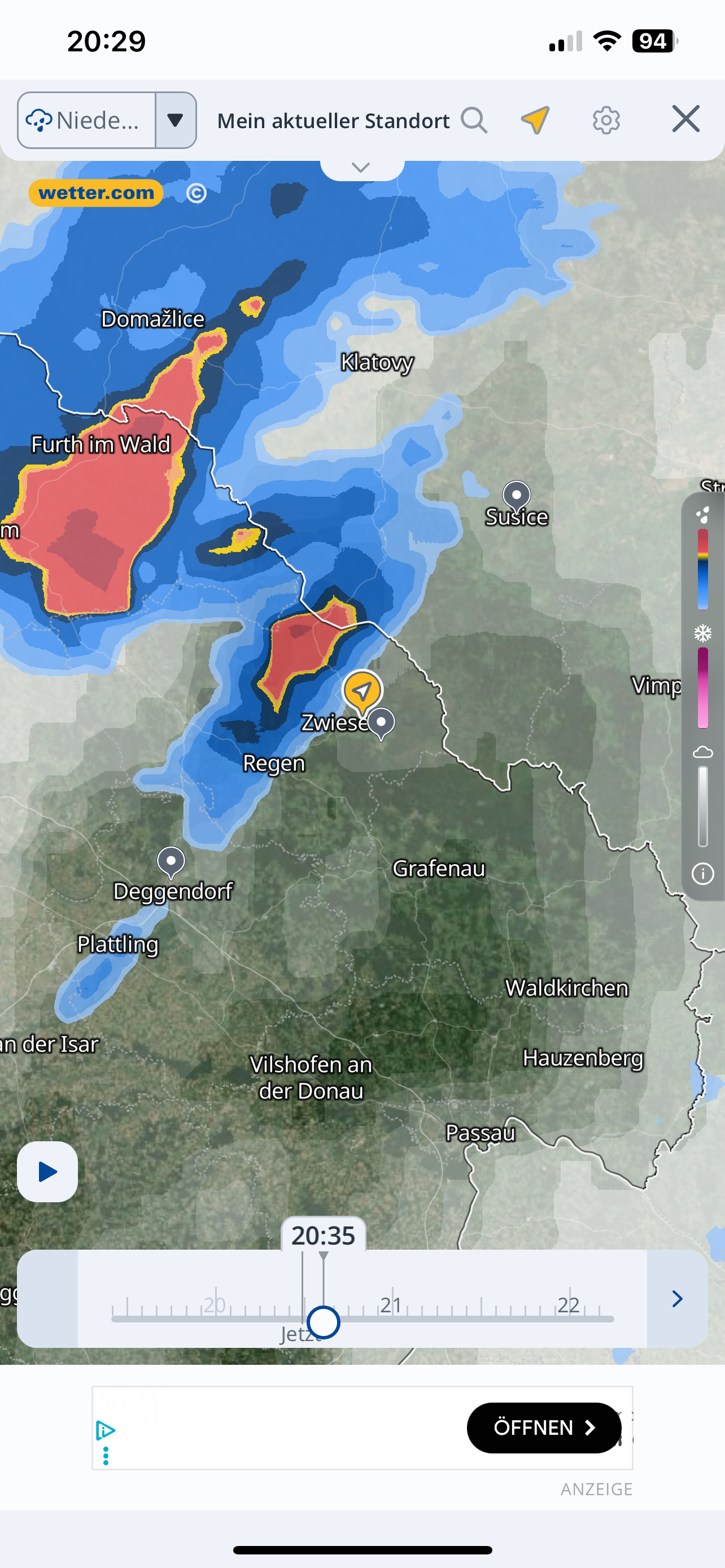
Task: Close the weather radar map
Action: 686,119
